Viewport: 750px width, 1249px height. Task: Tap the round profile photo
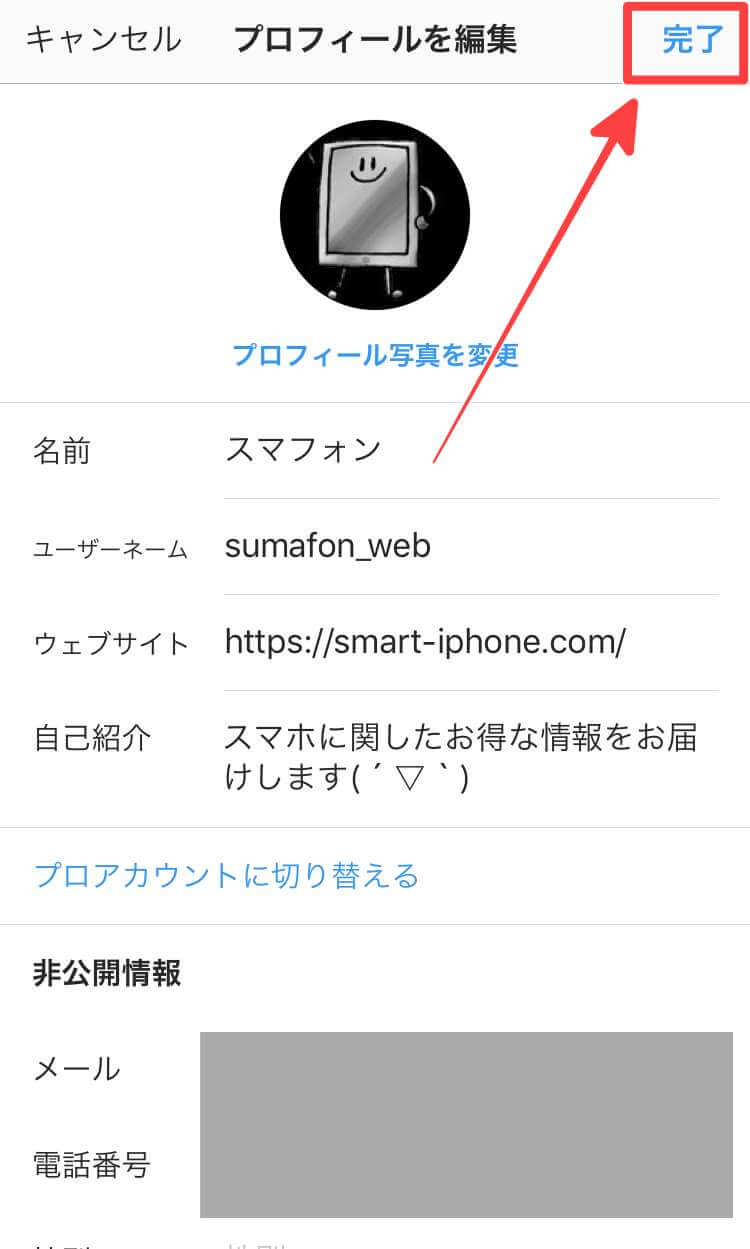pos(375,215)
